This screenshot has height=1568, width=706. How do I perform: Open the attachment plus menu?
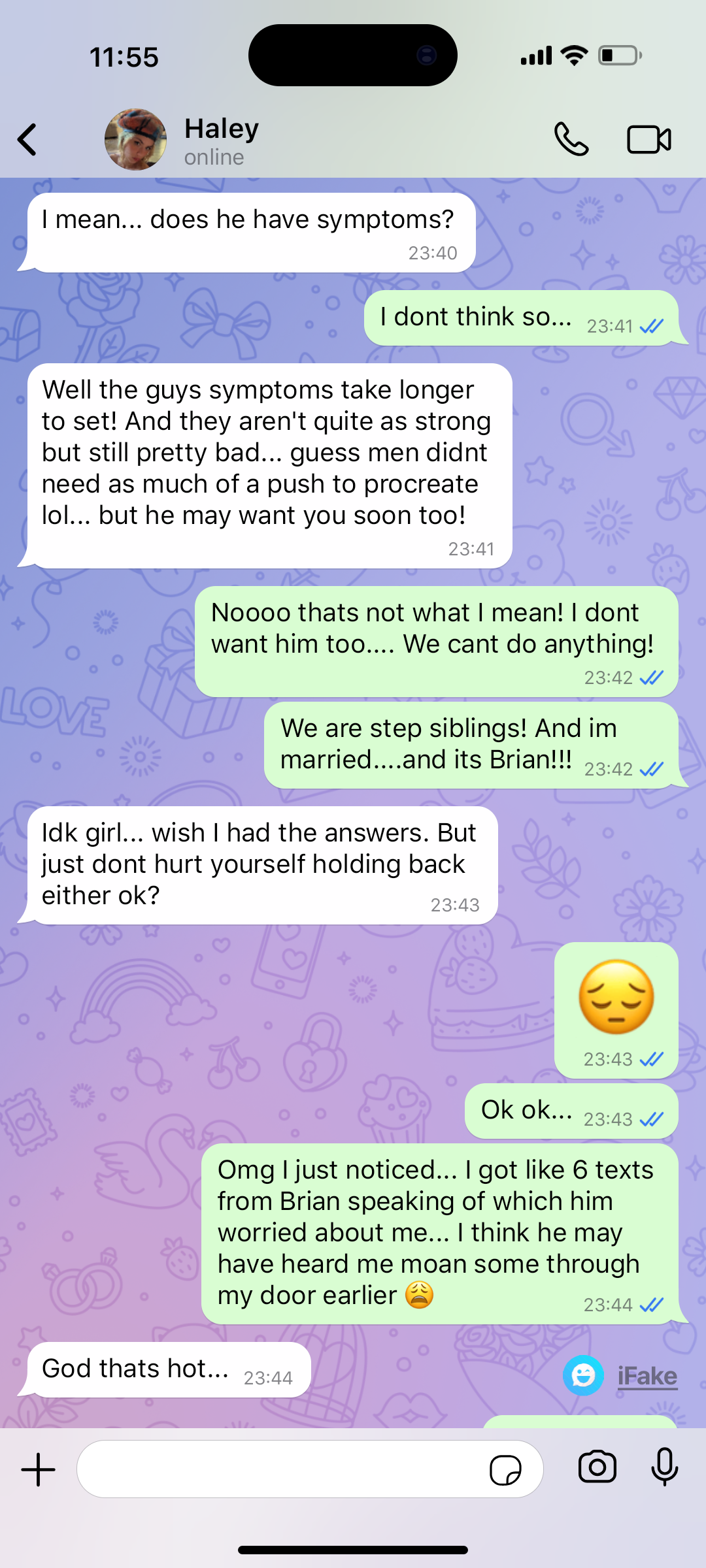pos(39,1469)
